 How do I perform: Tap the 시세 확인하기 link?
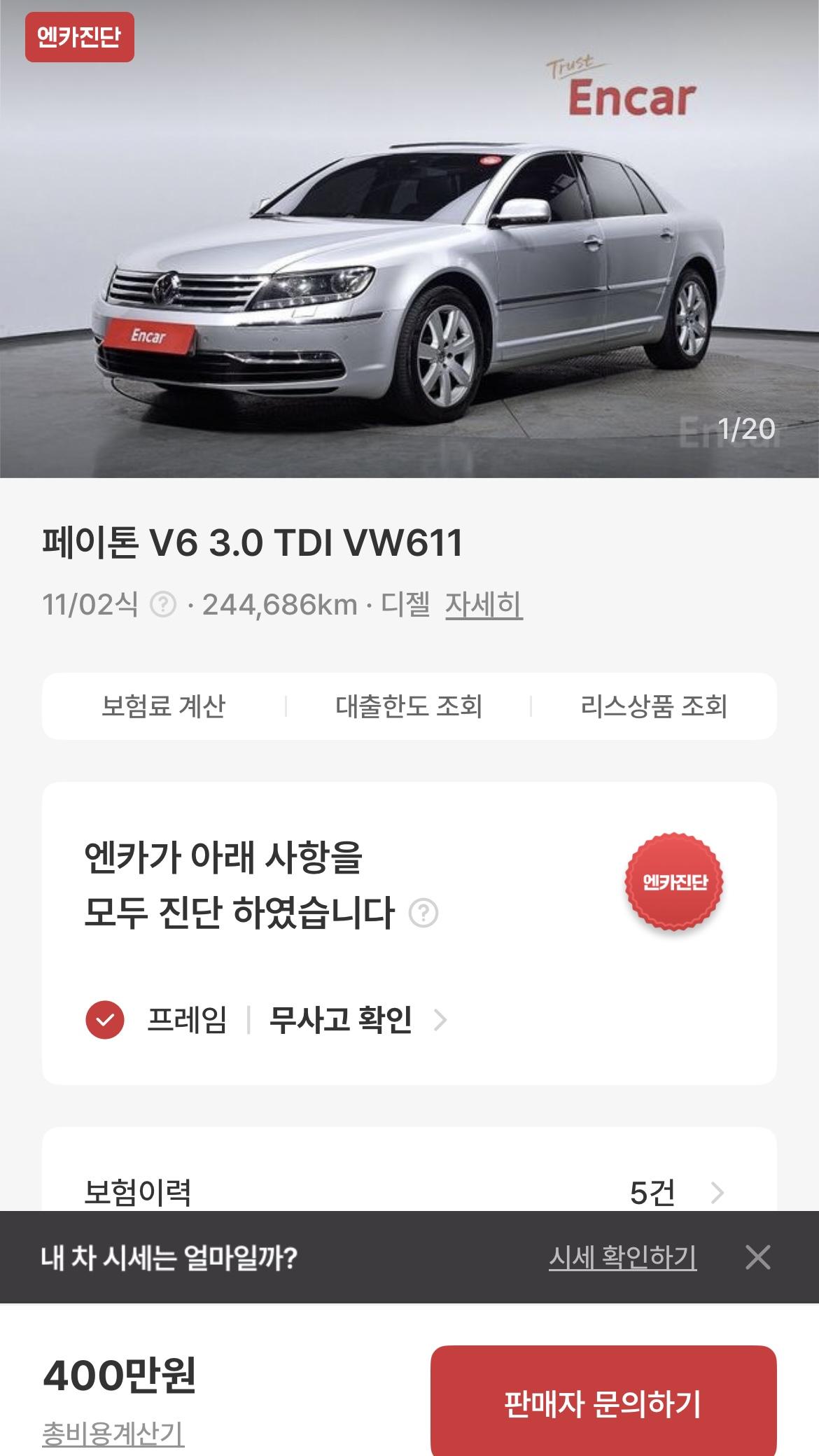click(x=622, y=1257)
